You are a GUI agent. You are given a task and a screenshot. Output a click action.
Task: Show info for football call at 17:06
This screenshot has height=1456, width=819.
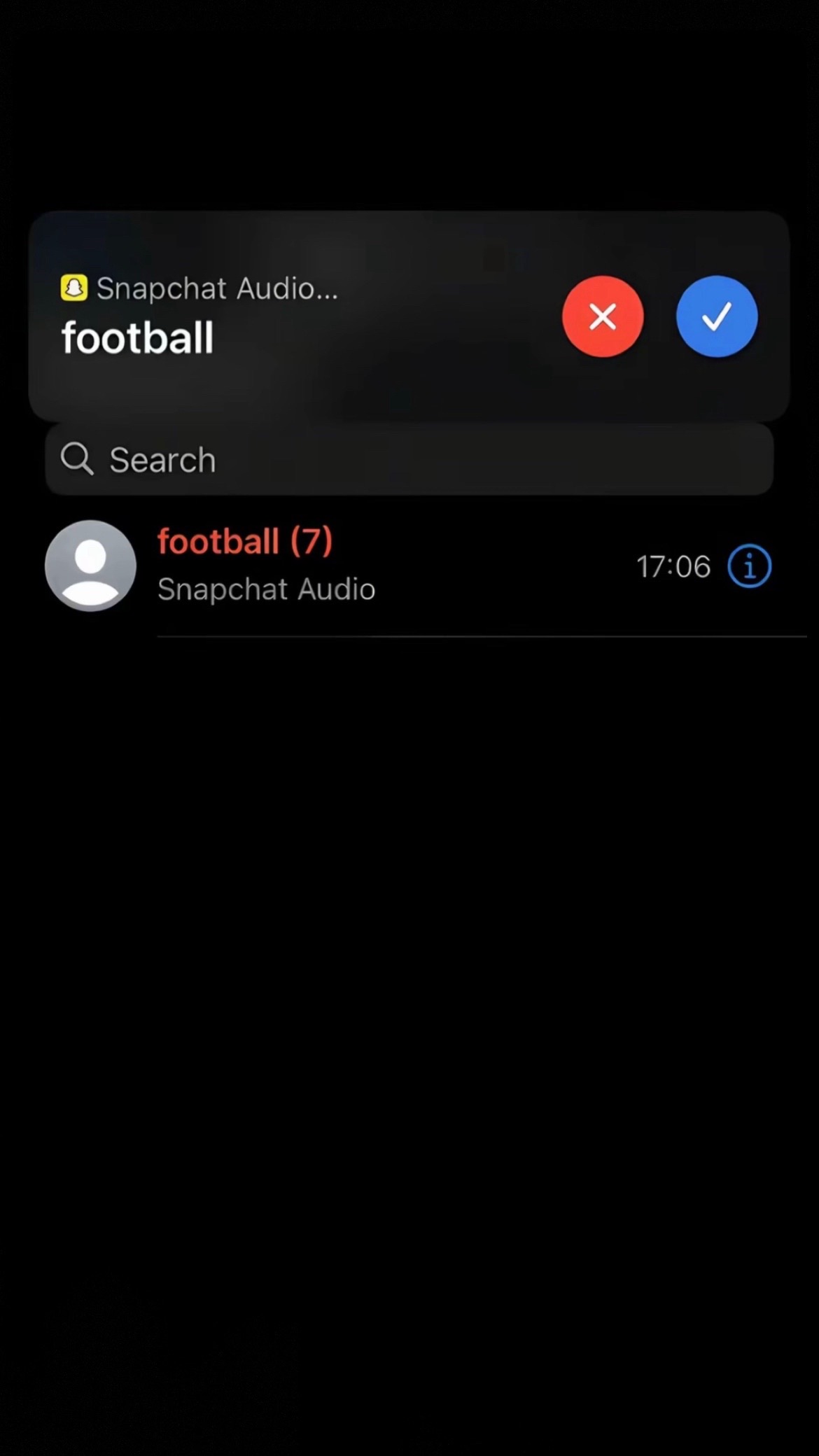pyautogui.click(x=749, y=566)
